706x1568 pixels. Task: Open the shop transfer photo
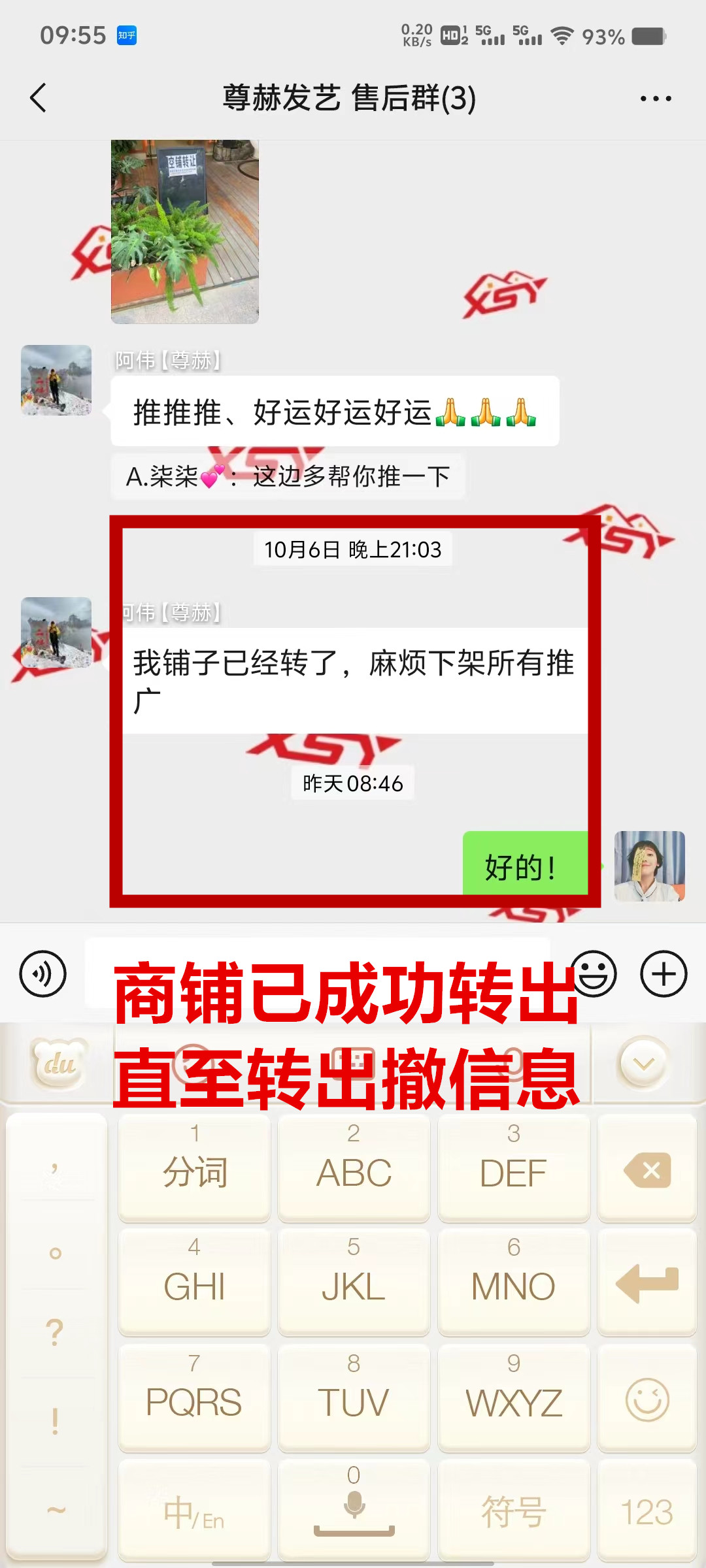coord(185,231)
